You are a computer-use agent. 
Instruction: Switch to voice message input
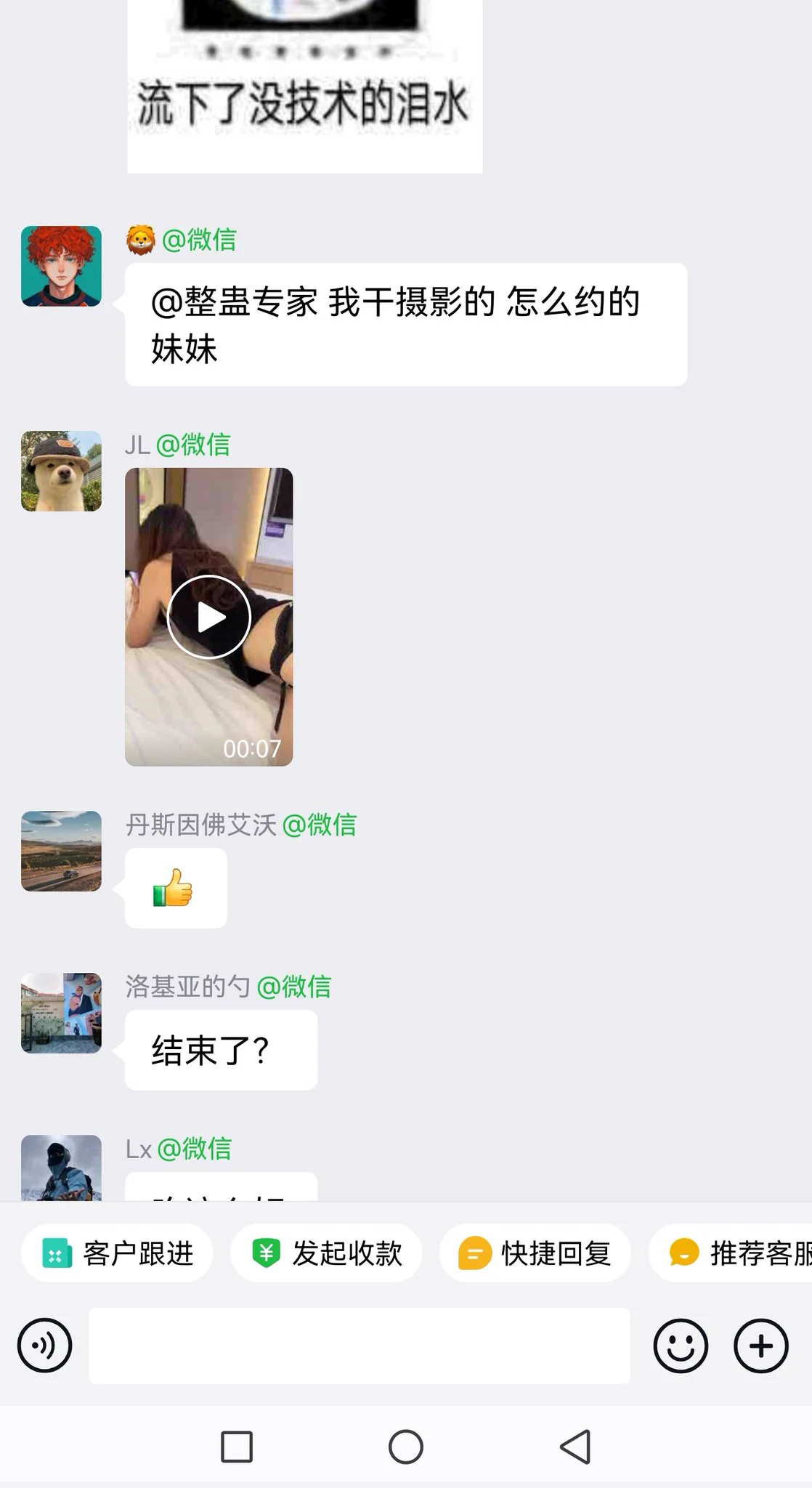(45, 1346)
